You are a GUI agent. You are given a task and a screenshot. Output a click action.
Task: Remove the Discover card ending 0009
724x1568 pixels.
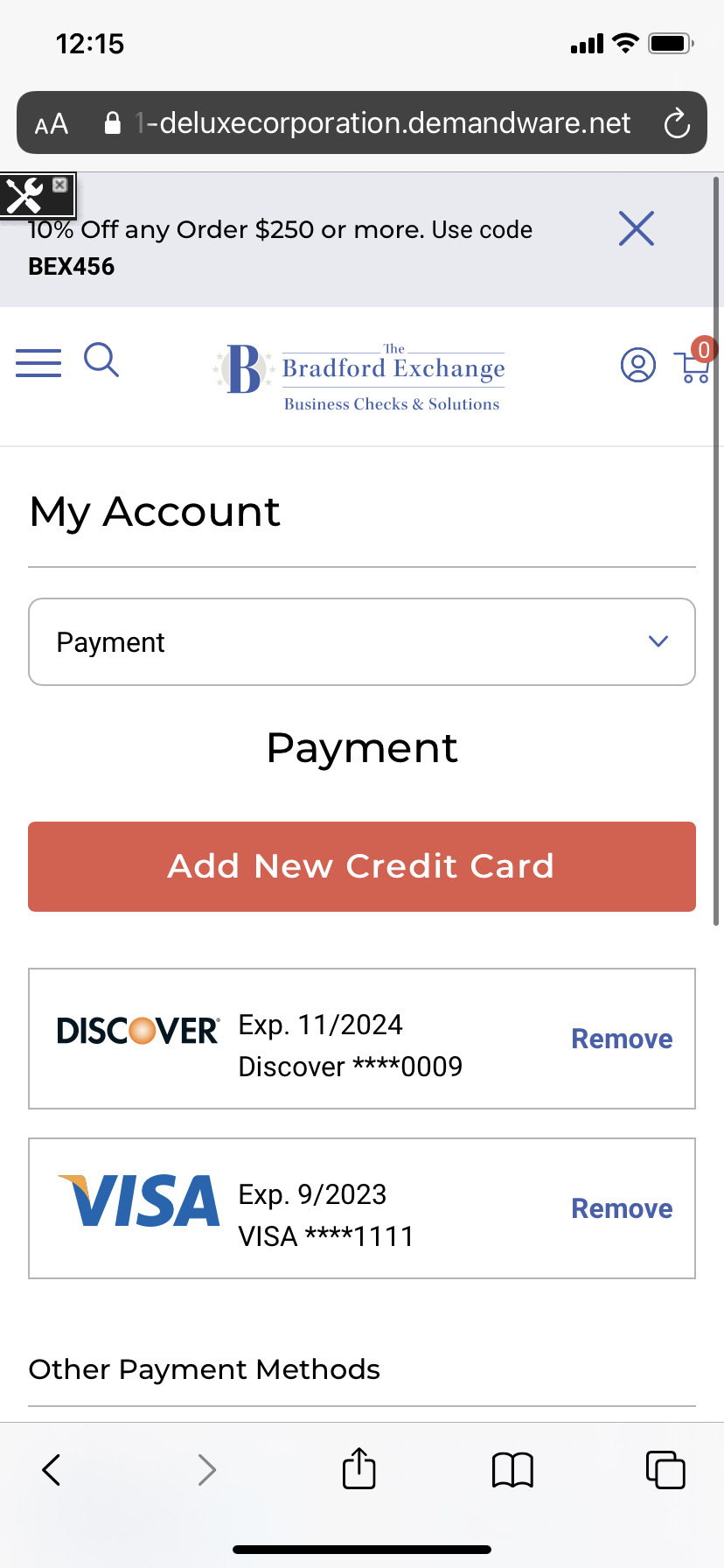click(x=622, y=1039)
